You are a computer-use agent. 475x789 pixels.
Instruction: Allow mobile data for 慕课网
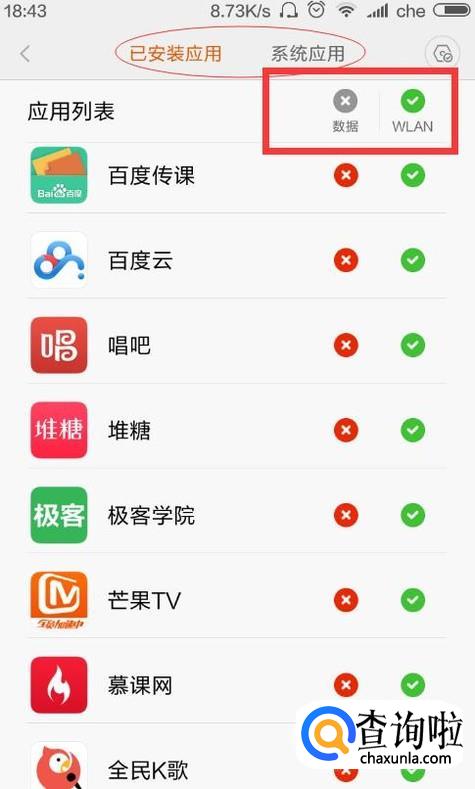tap(346, 685)
